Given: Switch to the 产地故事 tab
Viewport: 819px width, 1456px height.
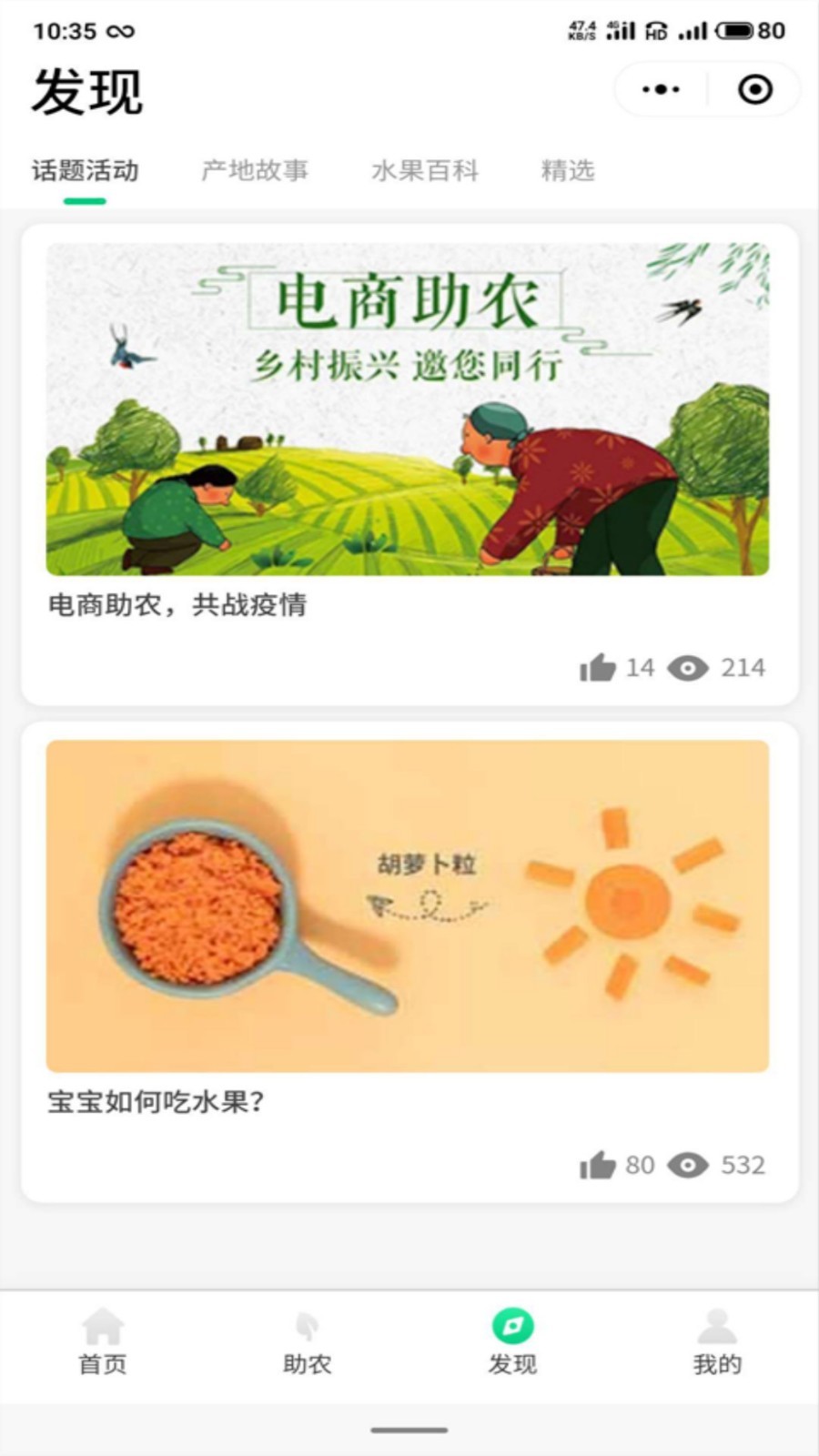Looking at the screenshot, I should tap(255, 171).
